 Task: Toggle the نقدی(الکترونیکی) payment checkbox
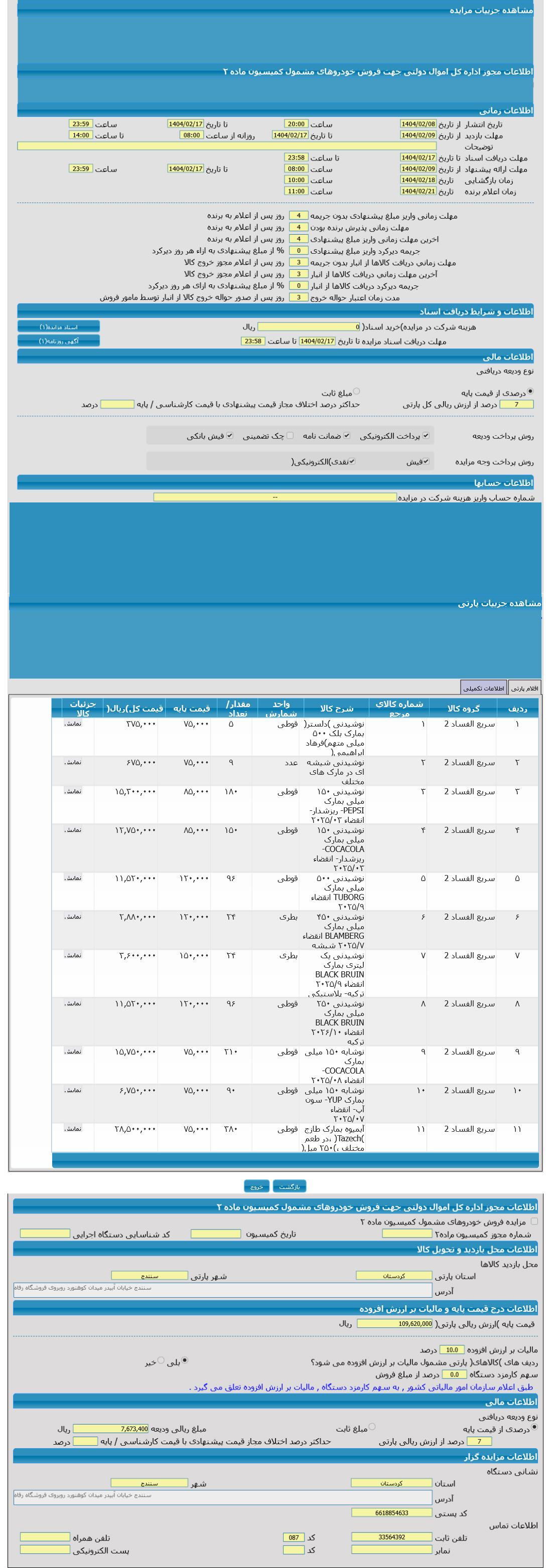coord(352,461)
